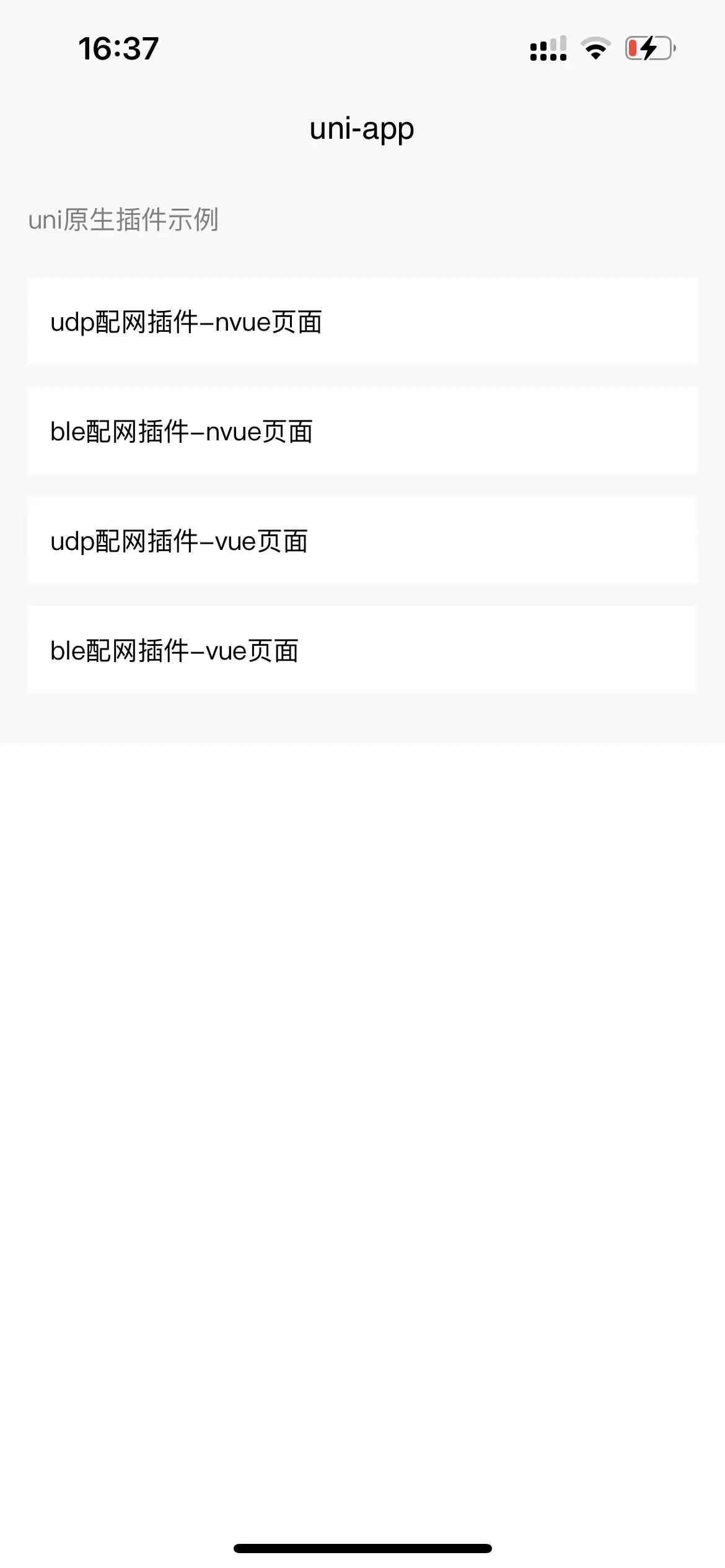The width and height of the screenshot is (725, 1568).
Task: Open the udp配网插件–nvue页面 row
Action: pyautogui.click(x=362, y=321)
